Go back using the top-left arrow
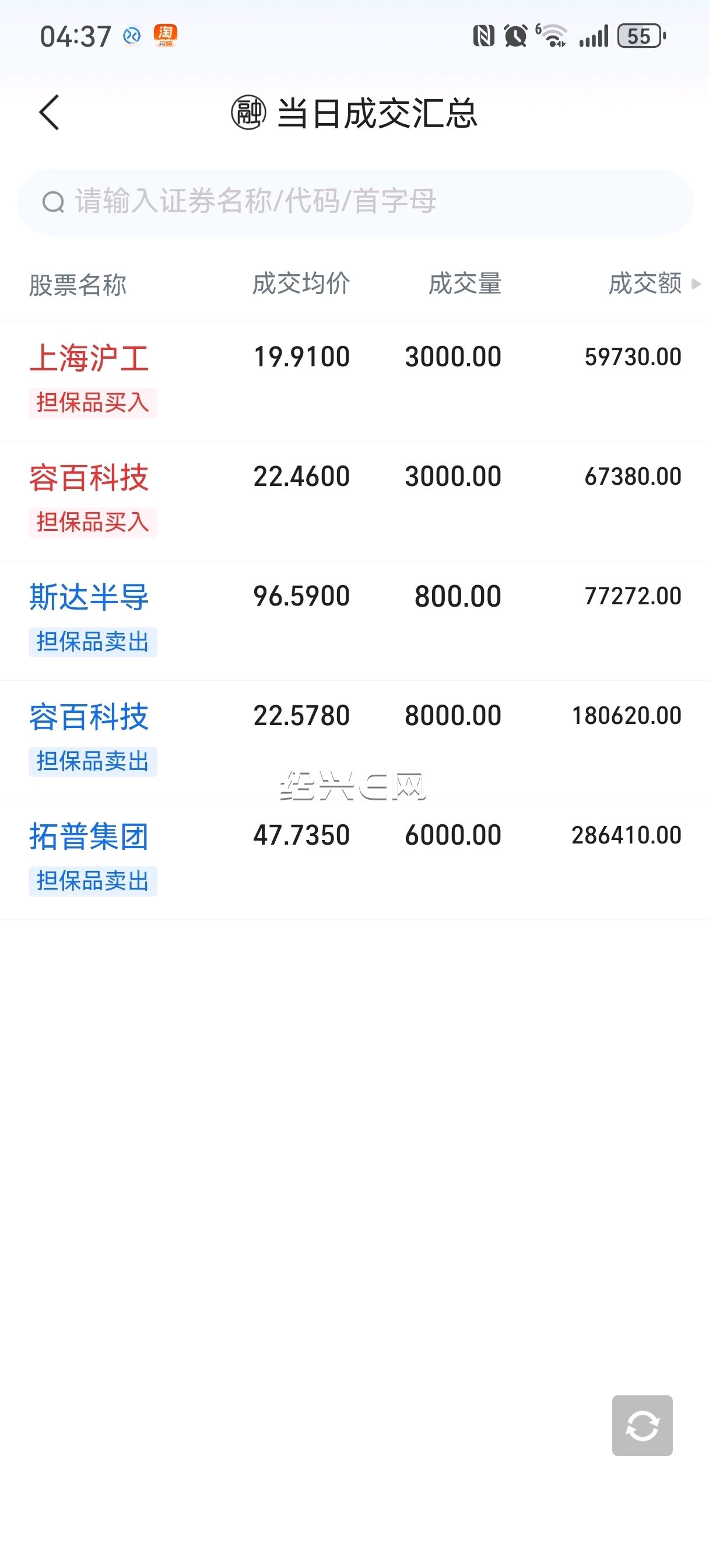This screenshot has width=709, height=1568. (49, 113)
